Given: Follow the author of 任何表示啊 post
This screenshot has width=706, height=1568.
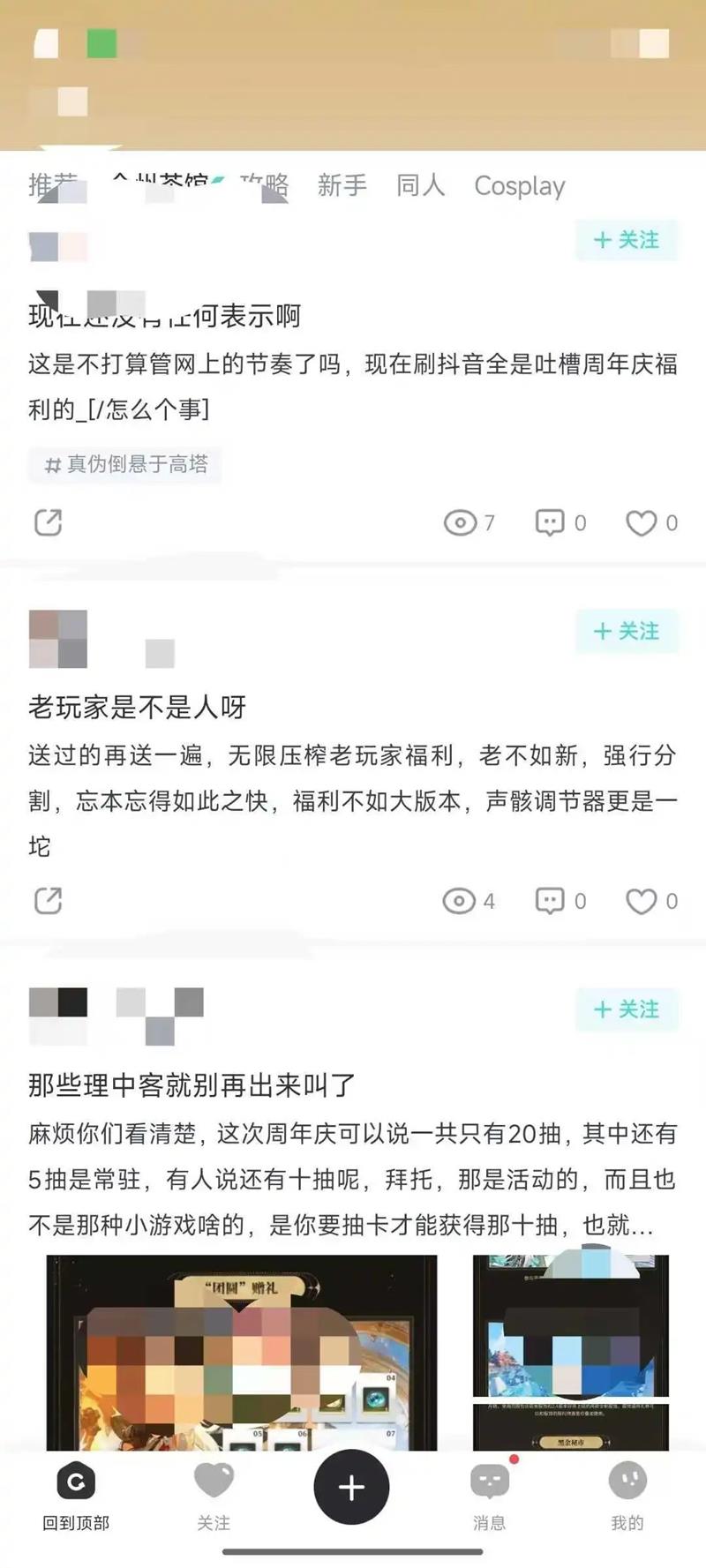Looking at the screenshot, I should [x=627, y=240].
